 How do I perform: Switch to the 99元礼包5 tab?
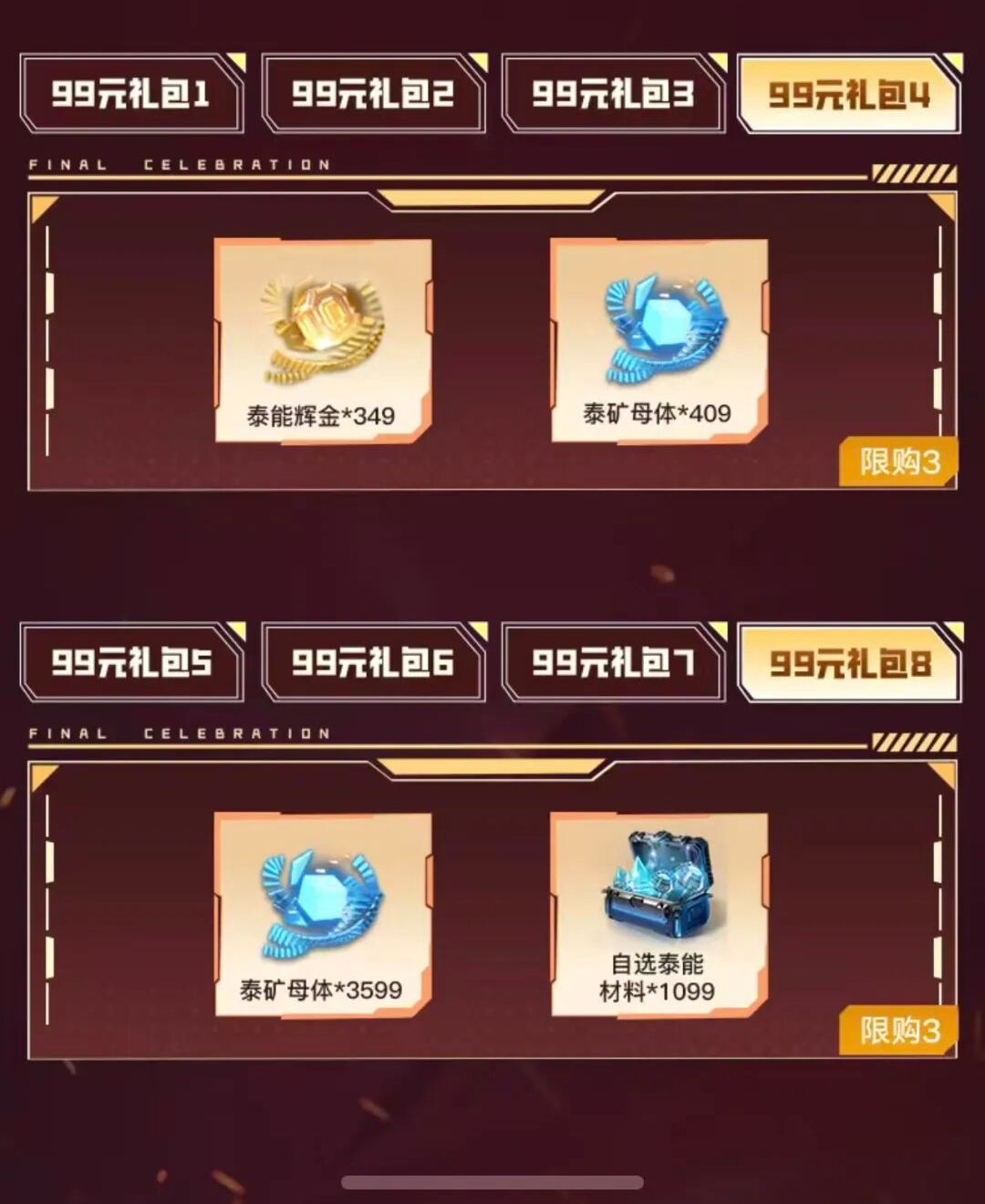point(131,664)
